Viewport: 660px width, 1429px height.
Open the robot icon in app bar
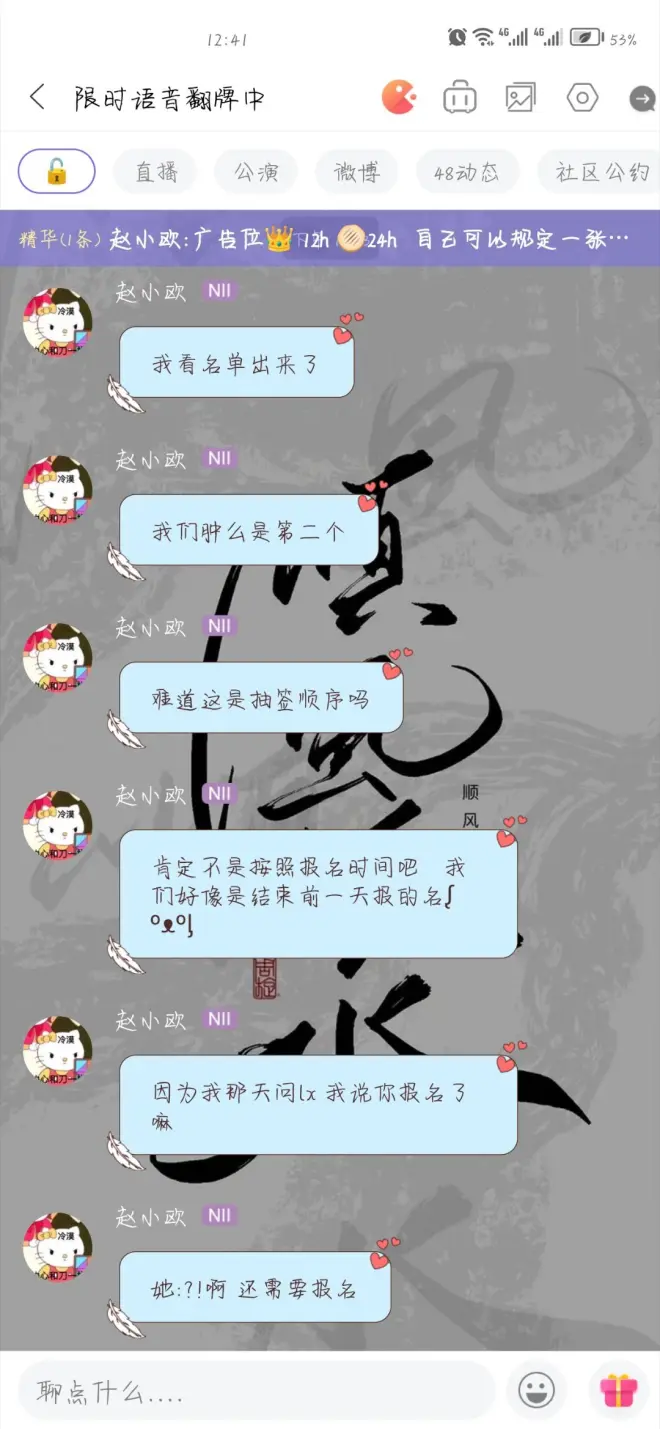(460, 98)
